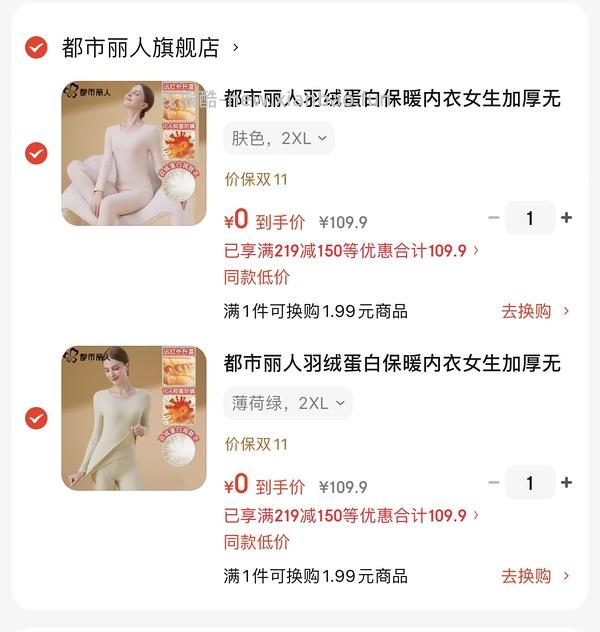Deselect the 薄荷绿 2XL item checkbox

pyautogui.click(x=36, y=417)
